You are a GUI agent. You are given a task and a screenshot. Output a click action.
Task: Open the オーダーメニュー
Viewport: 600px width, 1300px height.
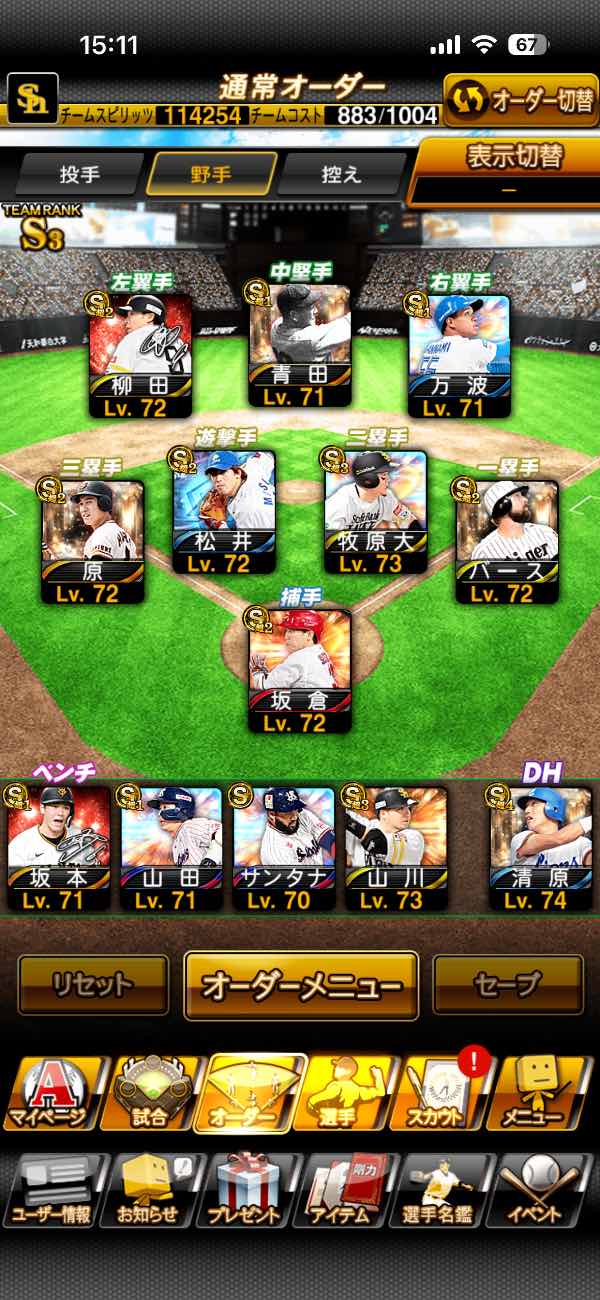click(301, 985)
